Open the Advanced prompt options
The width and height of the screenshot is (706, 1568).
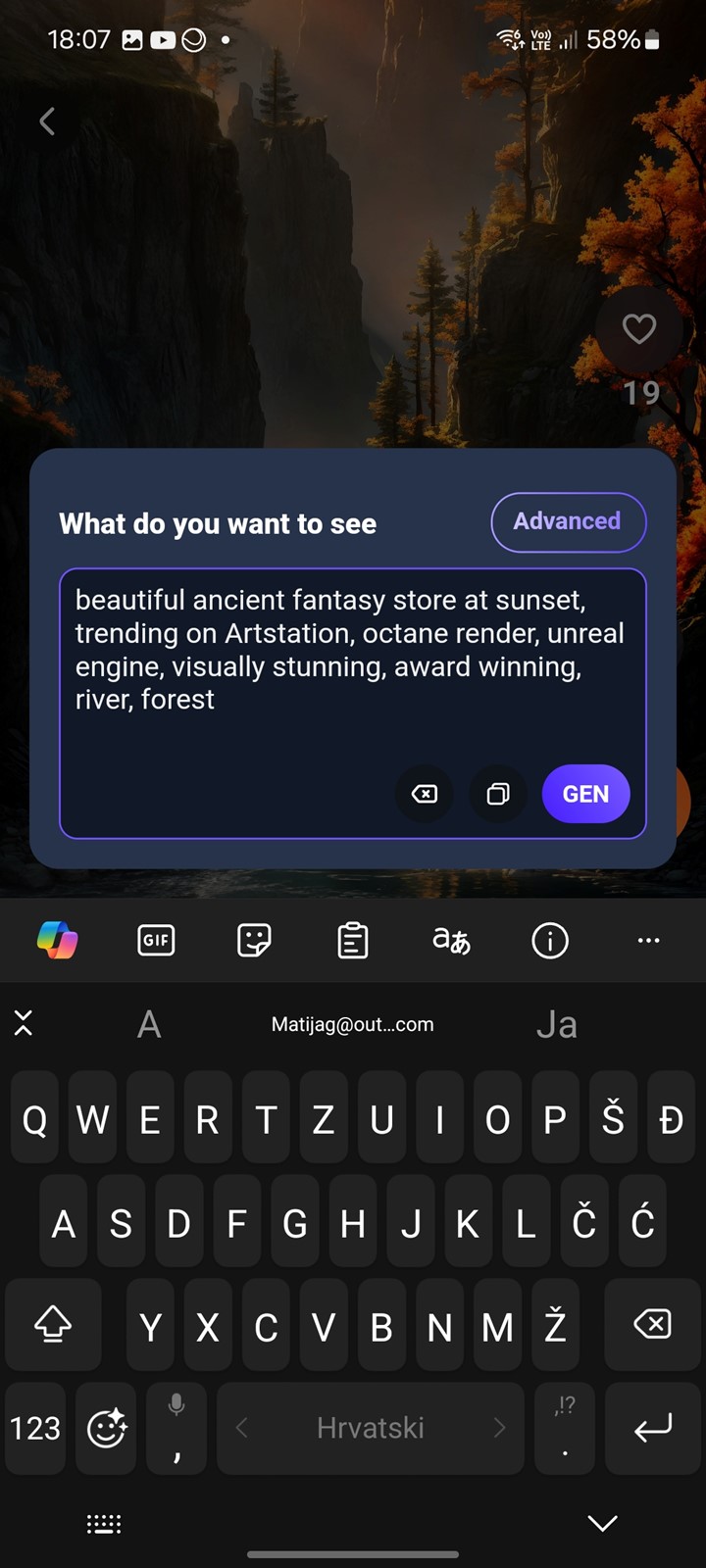pyautogui.click(x=568, y=521)
